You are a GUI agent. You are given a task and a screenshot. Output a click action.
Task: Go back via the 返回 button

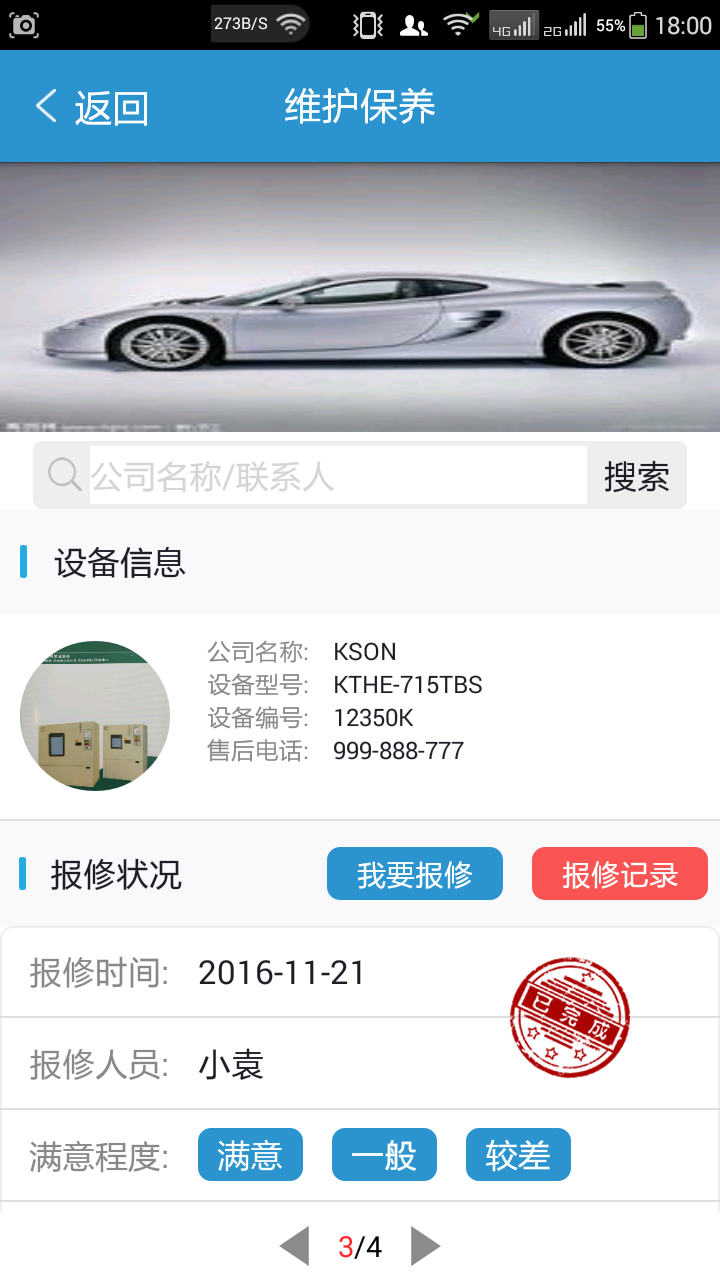[x=92, y=107]
